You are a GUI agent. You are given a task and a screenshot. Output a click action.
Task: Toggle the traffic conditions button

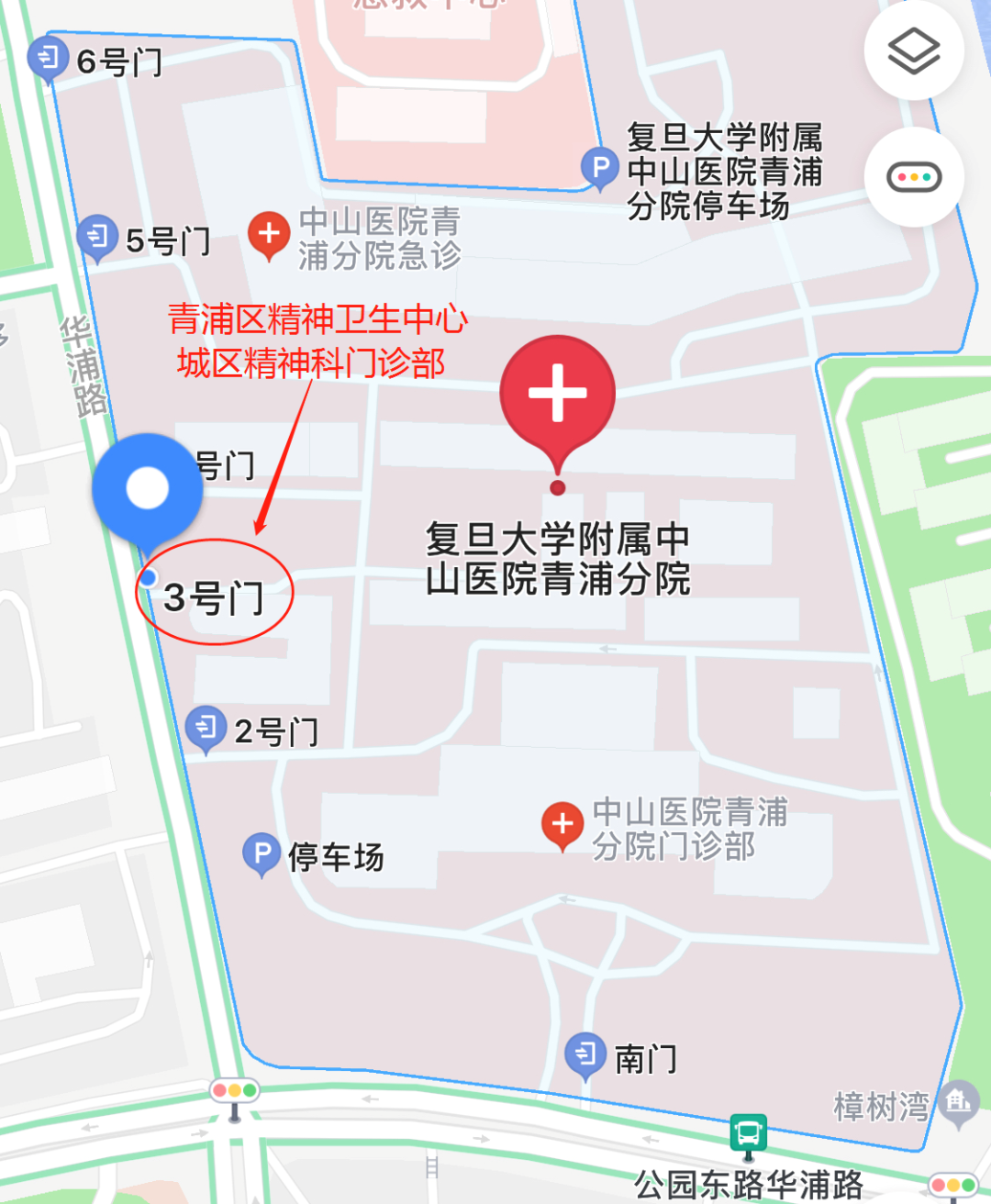(x=914, y=177)
